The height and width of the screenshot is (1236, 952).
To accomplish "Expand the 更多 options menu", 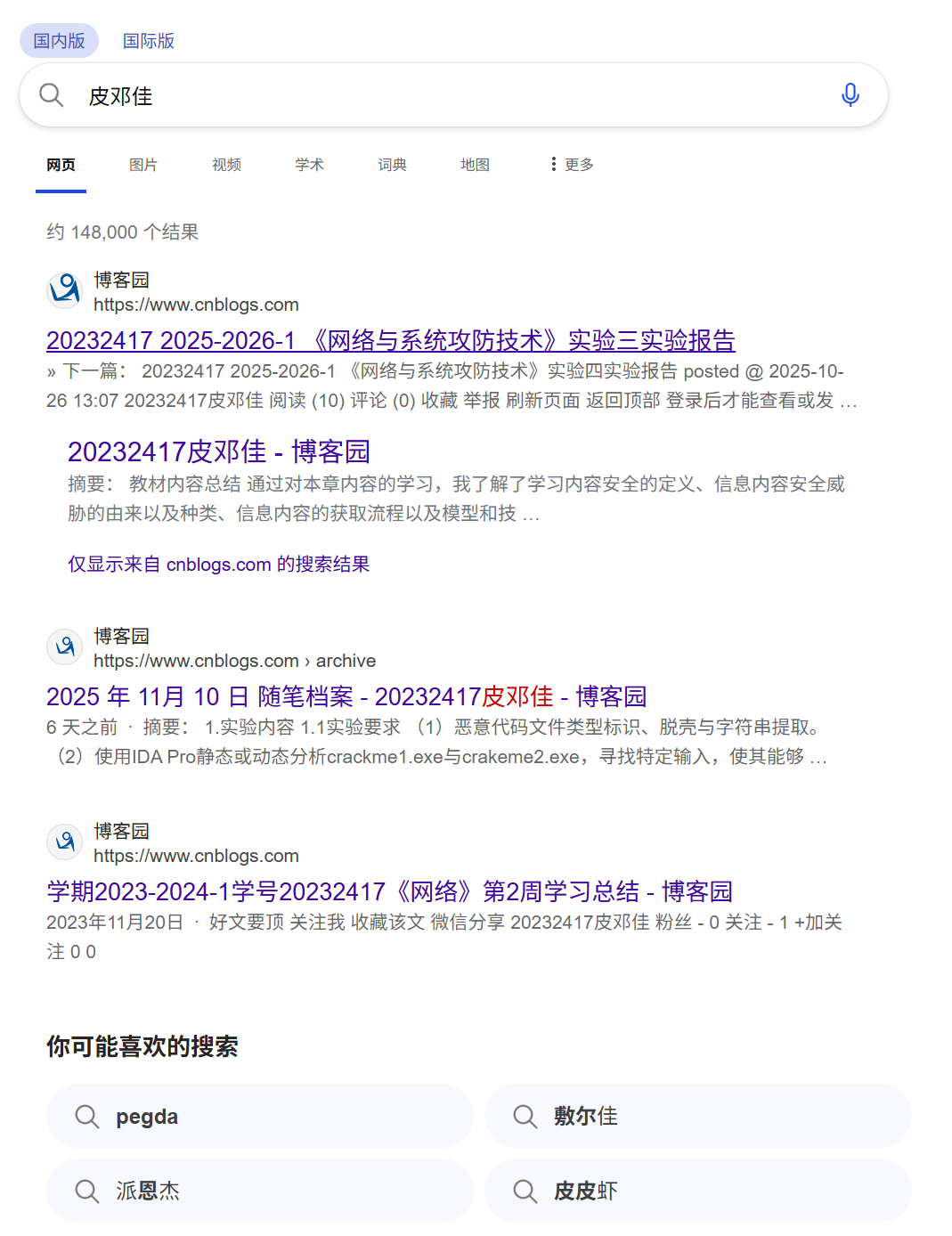I will pos(572,165).
